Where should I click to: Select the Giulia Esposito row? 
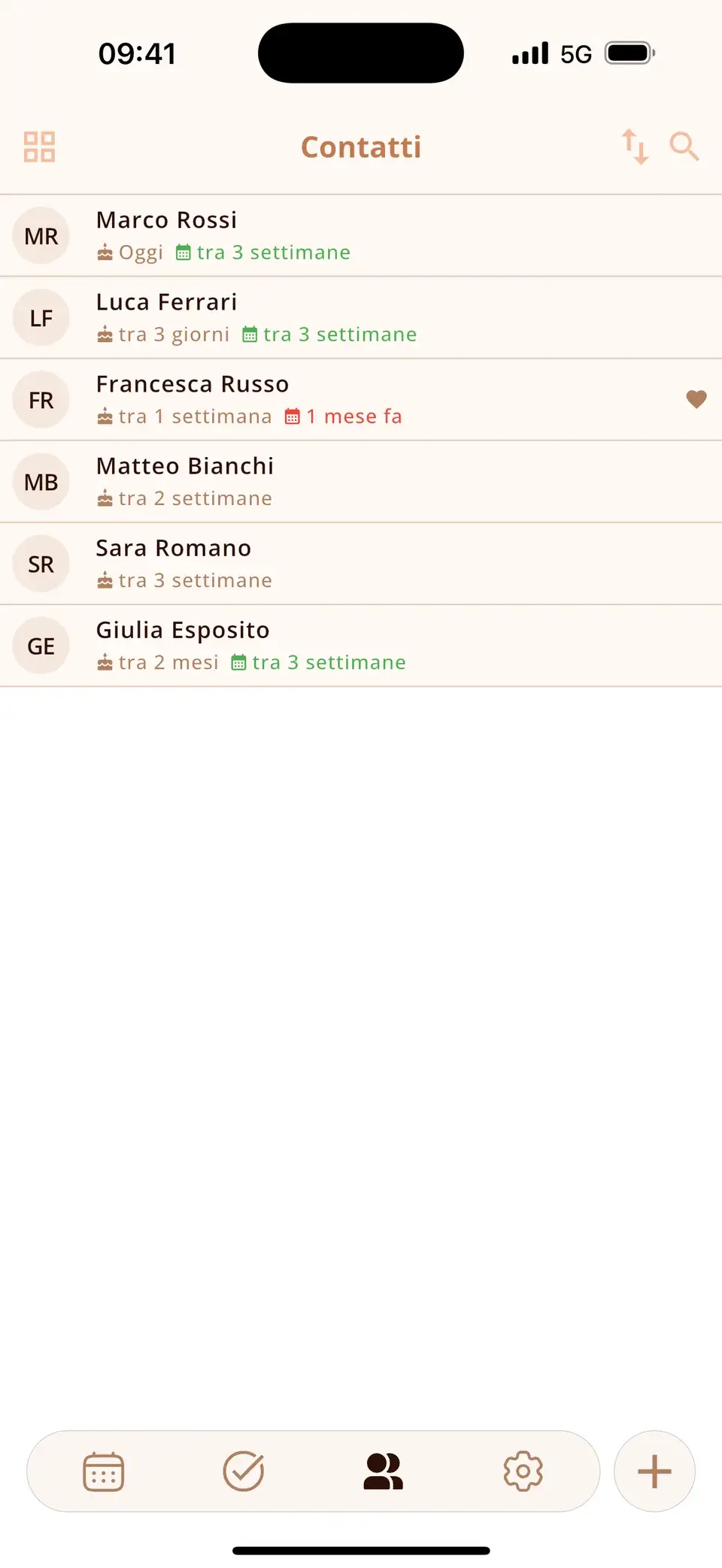pos(361,646)
